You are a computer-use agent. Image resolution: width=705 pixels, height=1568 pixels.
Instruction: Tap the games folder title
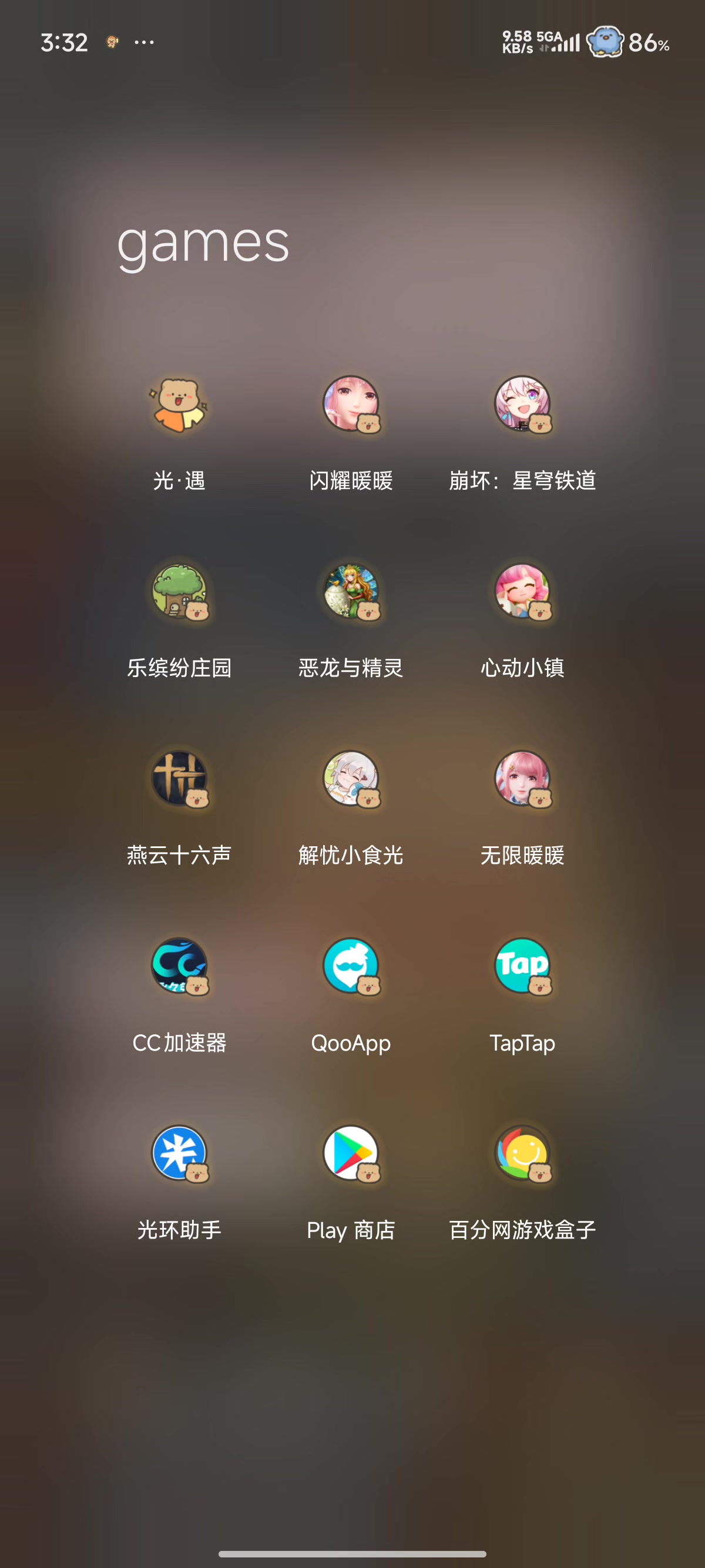(203, 244)
